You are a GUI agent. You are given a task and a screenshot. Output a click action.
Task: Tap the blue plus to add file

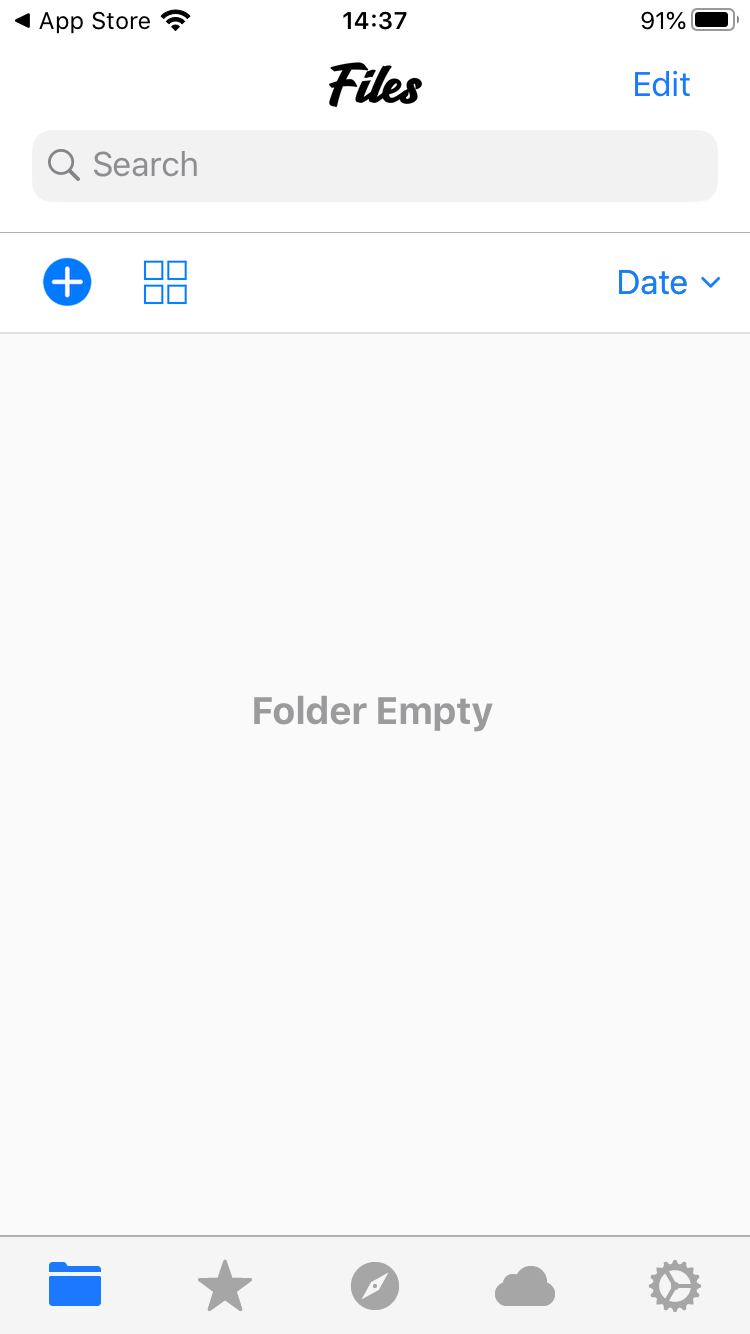[x=67, y=282]
